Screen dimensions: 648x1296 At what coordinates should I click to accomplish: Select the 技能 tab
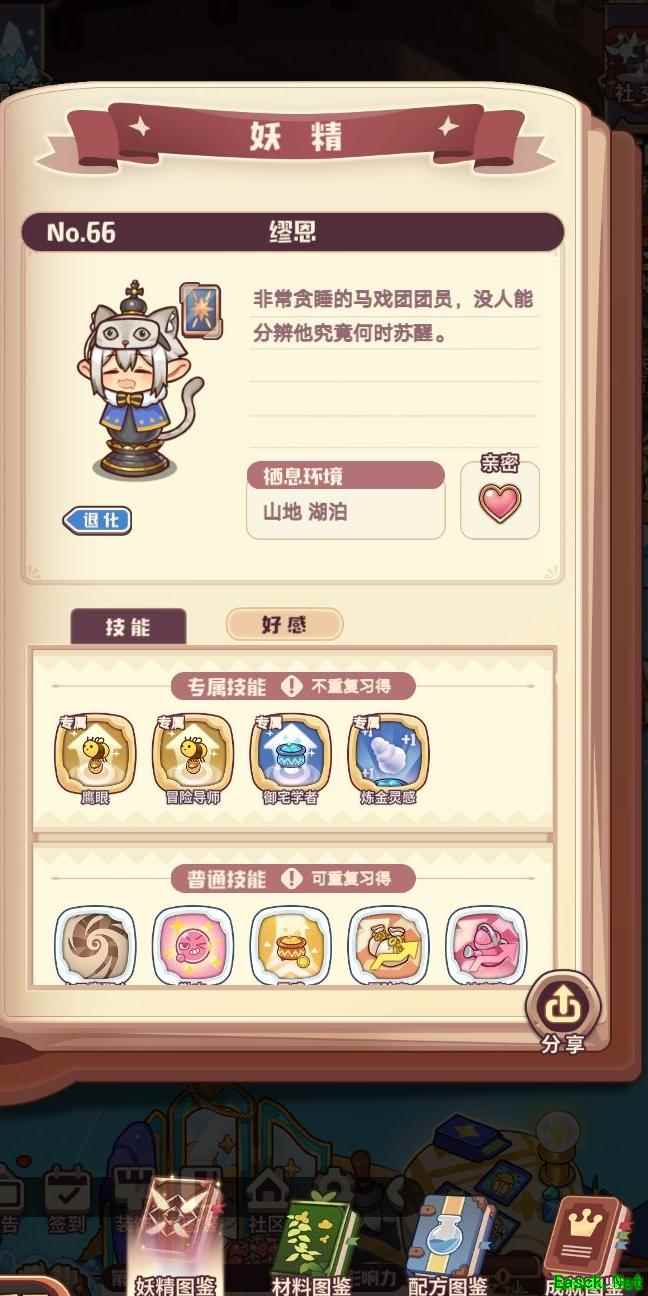point(128,627)
